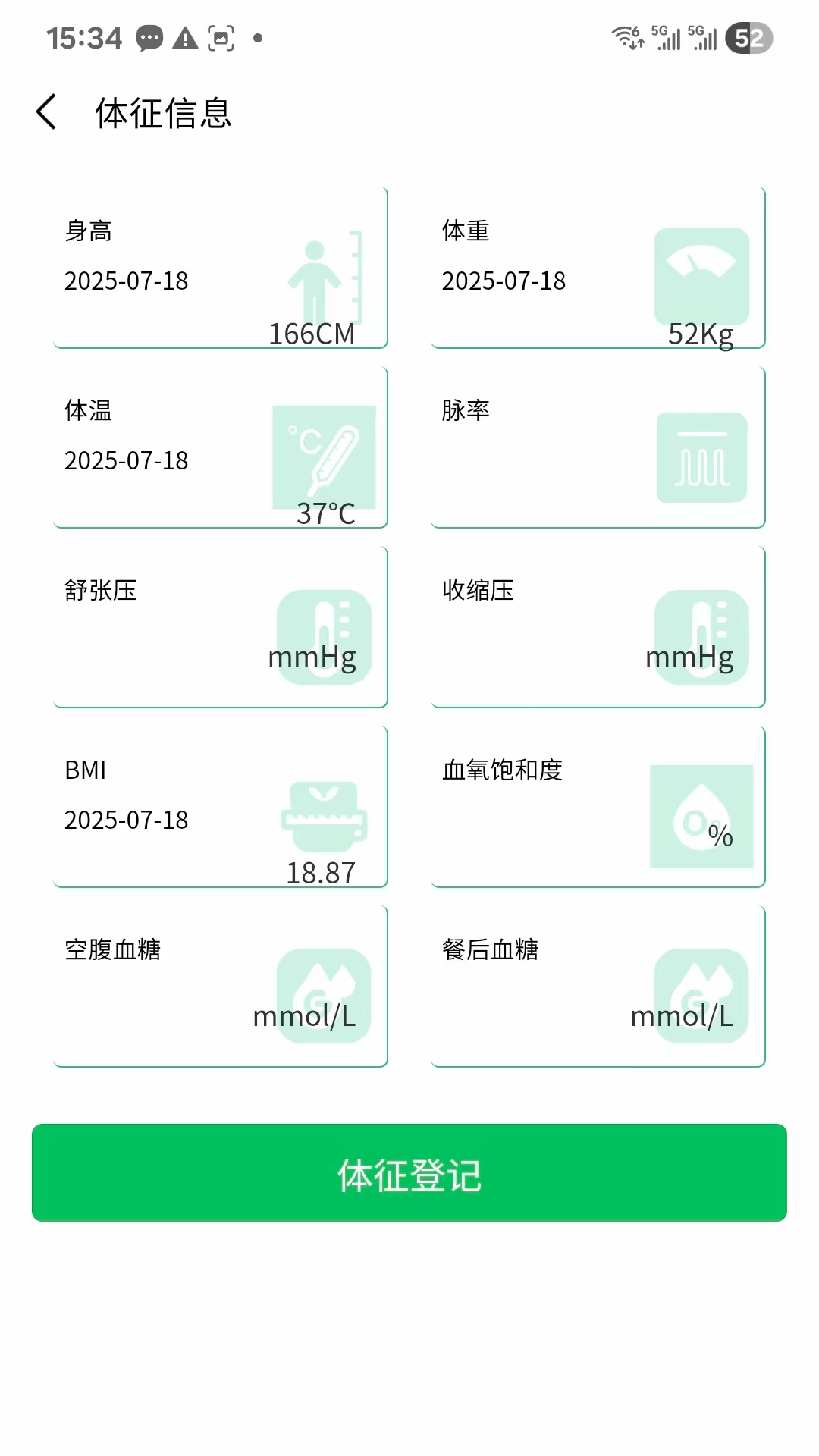Tap the thermometer icon on the 体温 card
The width and height of the screenshot is (819, 1456).
tap(323, 455)
